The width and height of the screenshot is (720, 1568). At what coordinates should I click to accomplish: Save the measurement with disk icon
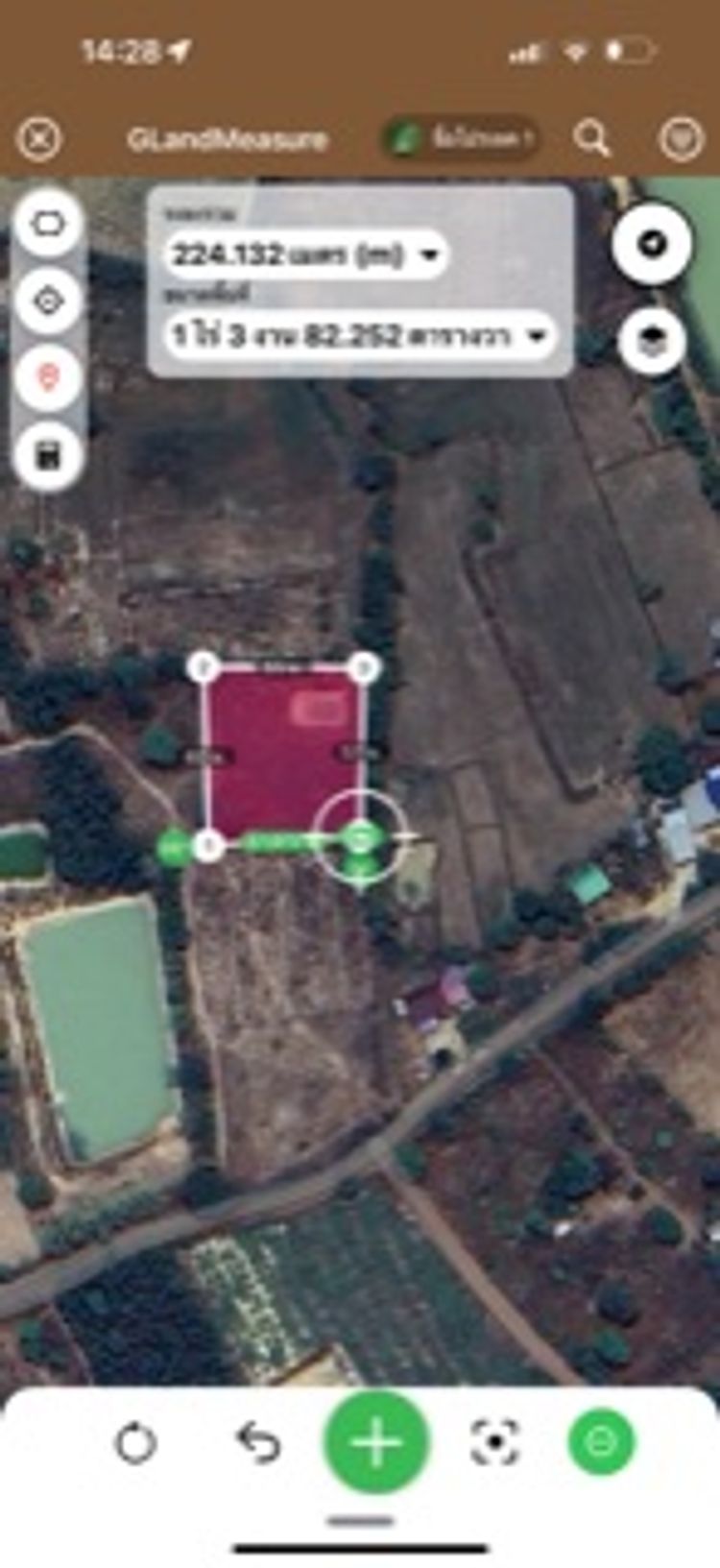click(x=48, y=454)
